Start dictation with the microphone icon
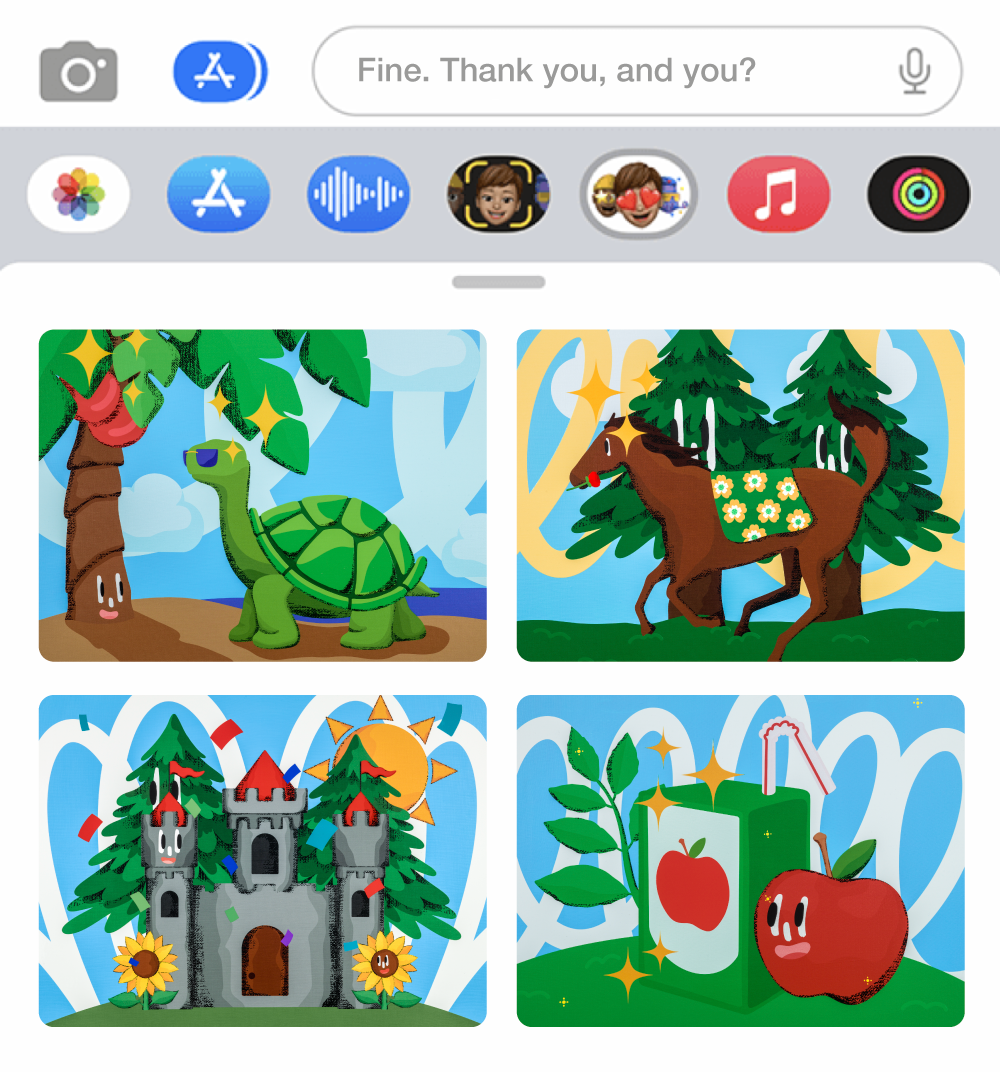Viewport: 1000px width, 1072px height. pos(914,72)
